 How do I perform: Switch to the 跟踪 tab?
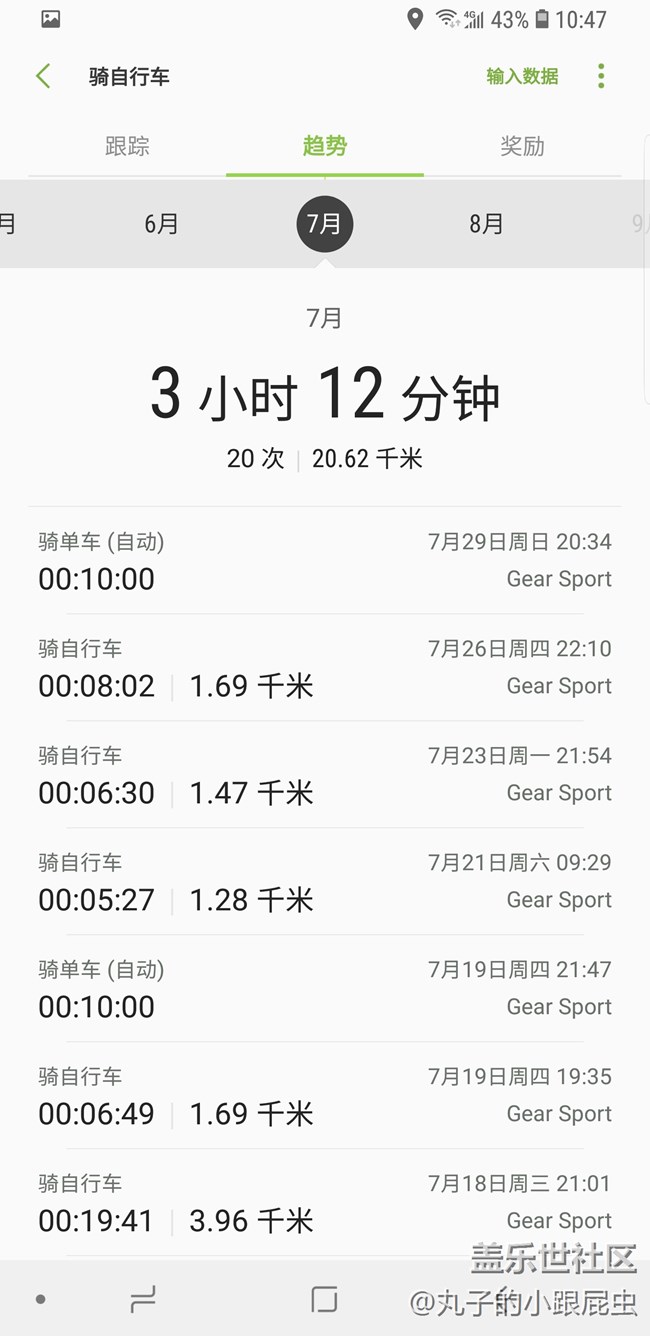[127, 146]
